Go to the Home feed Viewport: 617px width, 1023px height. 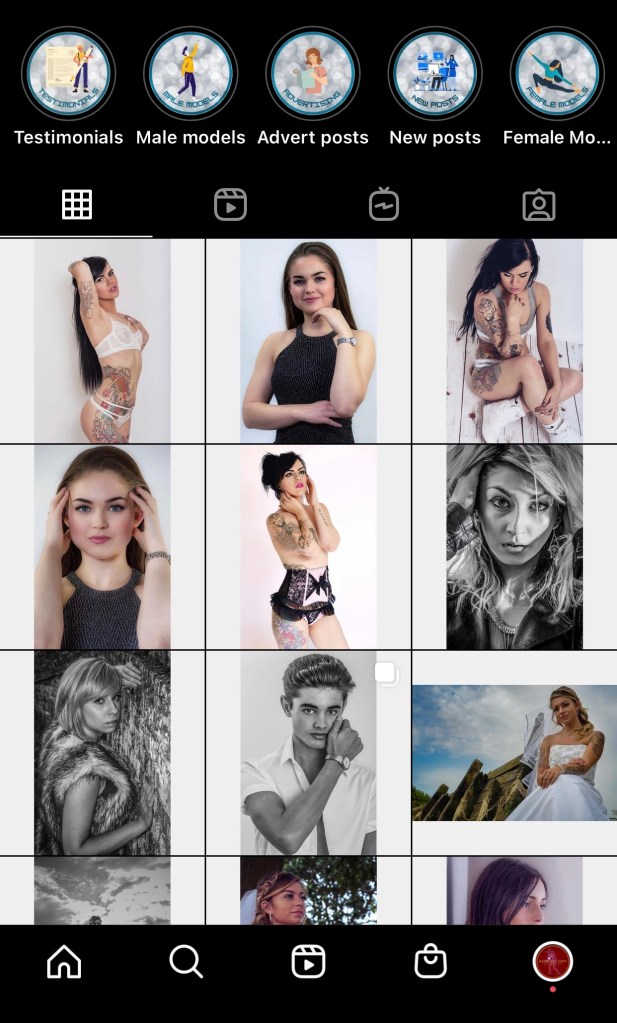64,962
